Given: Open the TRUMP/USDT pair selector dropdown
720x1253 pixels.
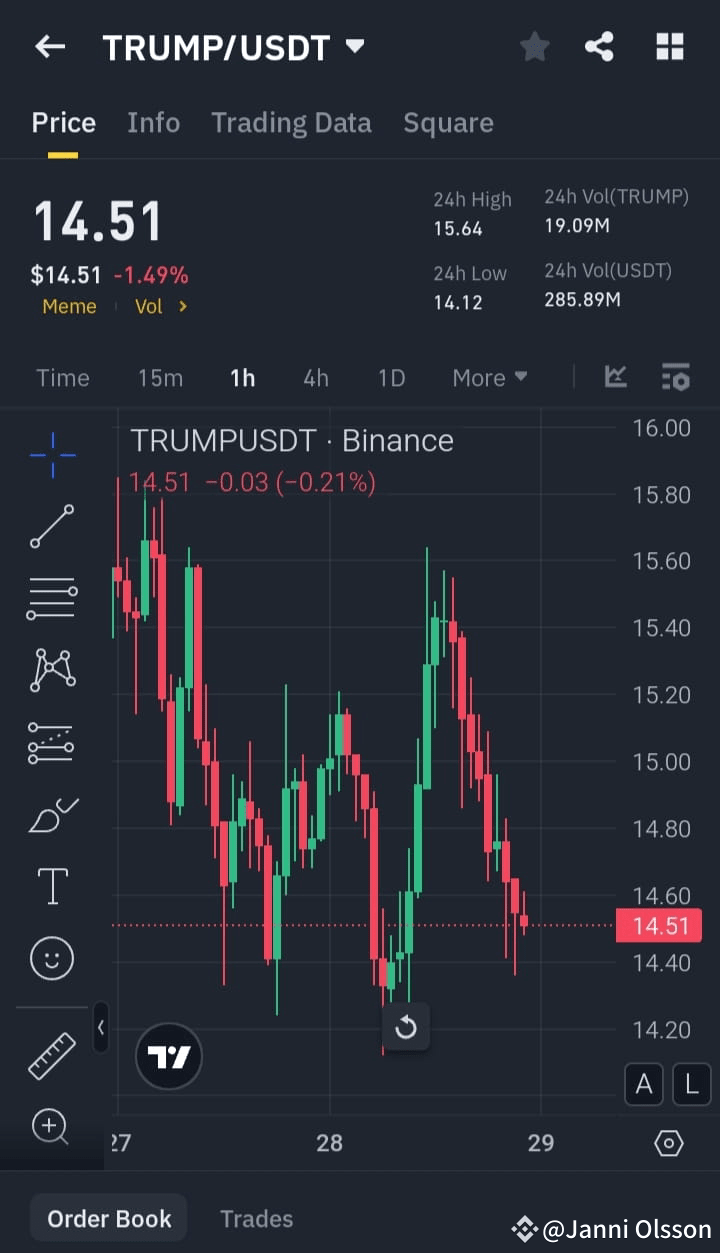Looking at the screenshot, I should [x=354, y=45].
